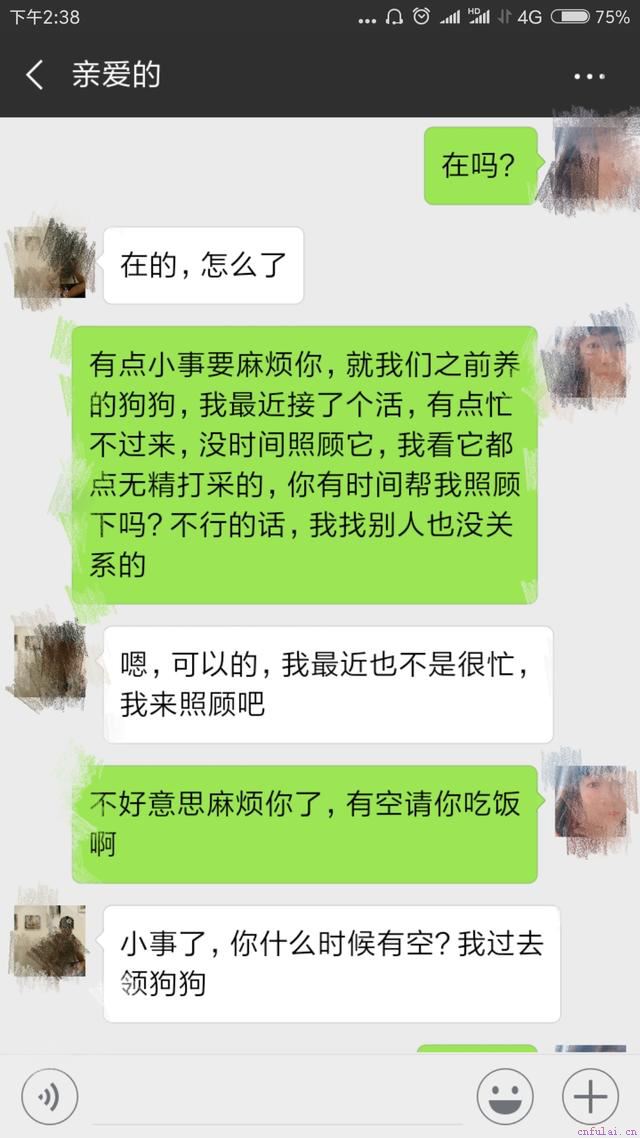Open the chat overflow menu
This screenshot has height=1138, width=640.
point(589,76)
